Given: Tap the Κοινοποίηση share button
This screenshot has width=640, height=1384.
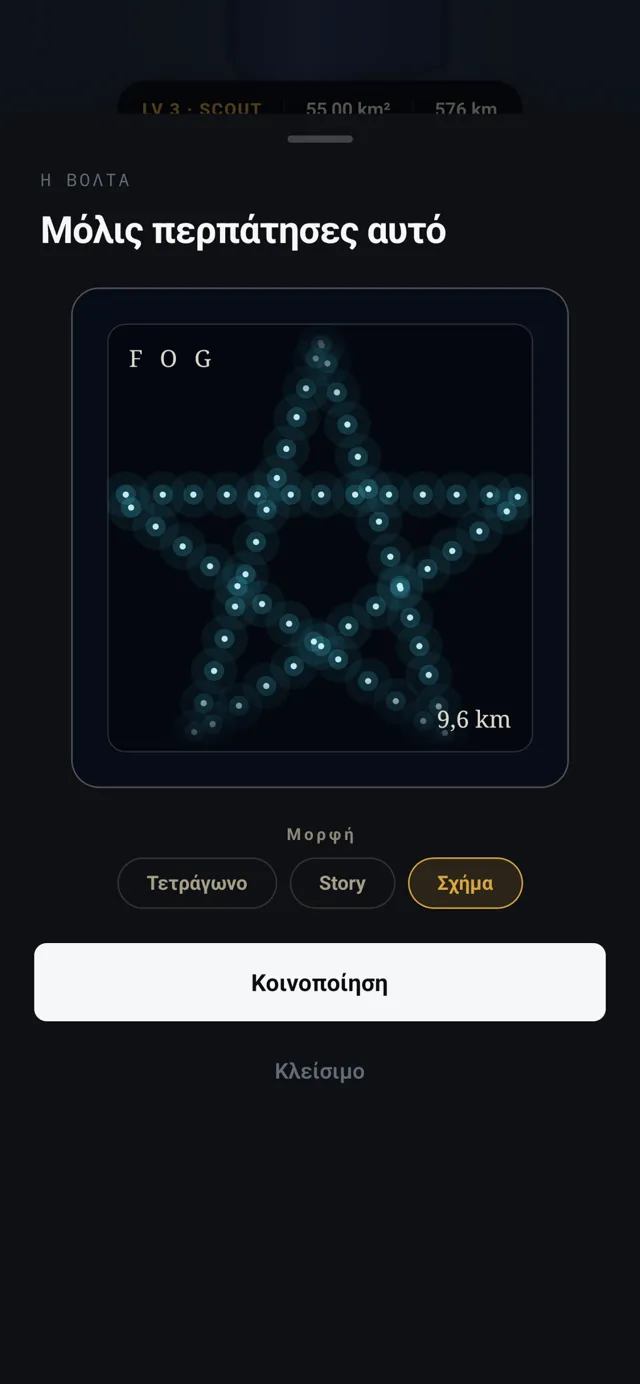Looking at the screenshot, I should click(320, 982).
